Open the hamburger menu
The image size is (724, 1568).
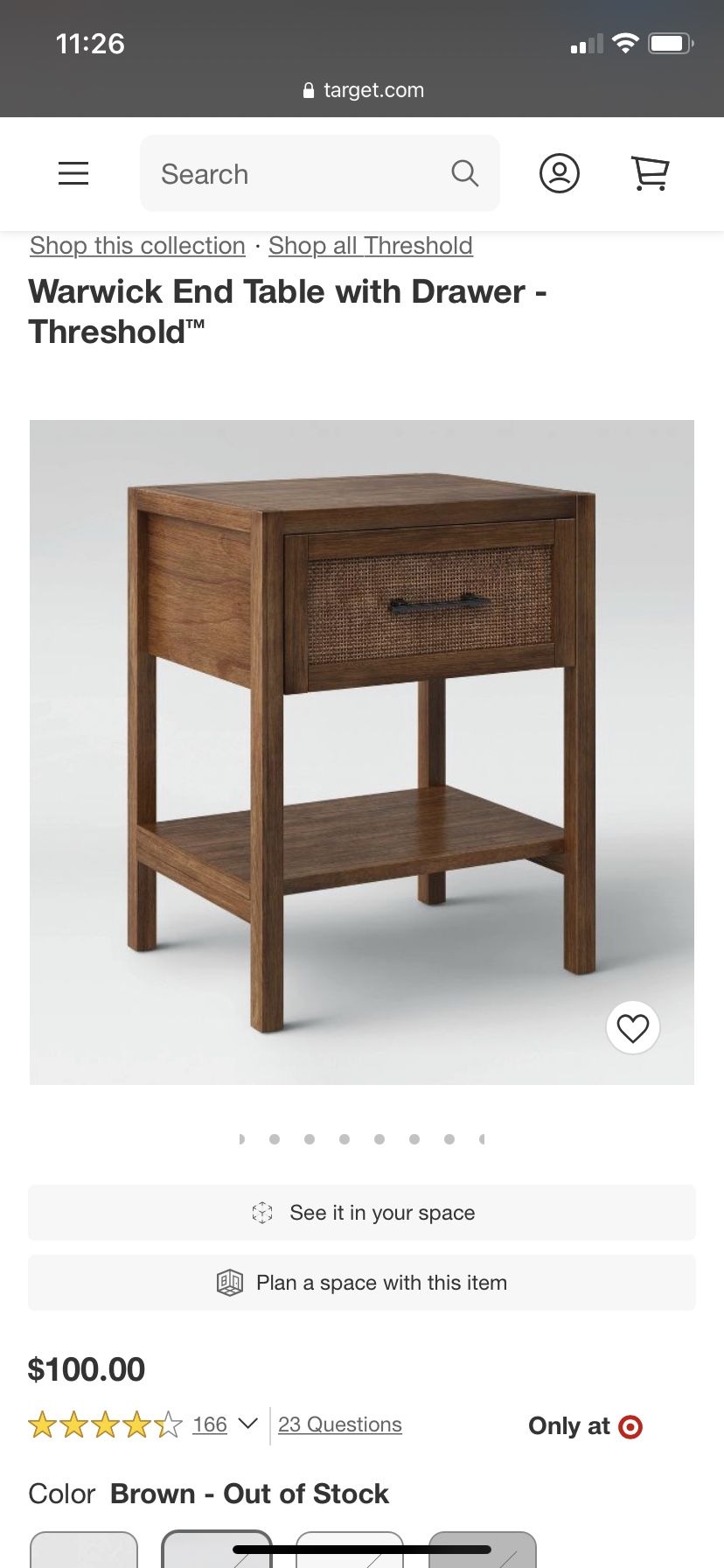click(x=73, y=173)
